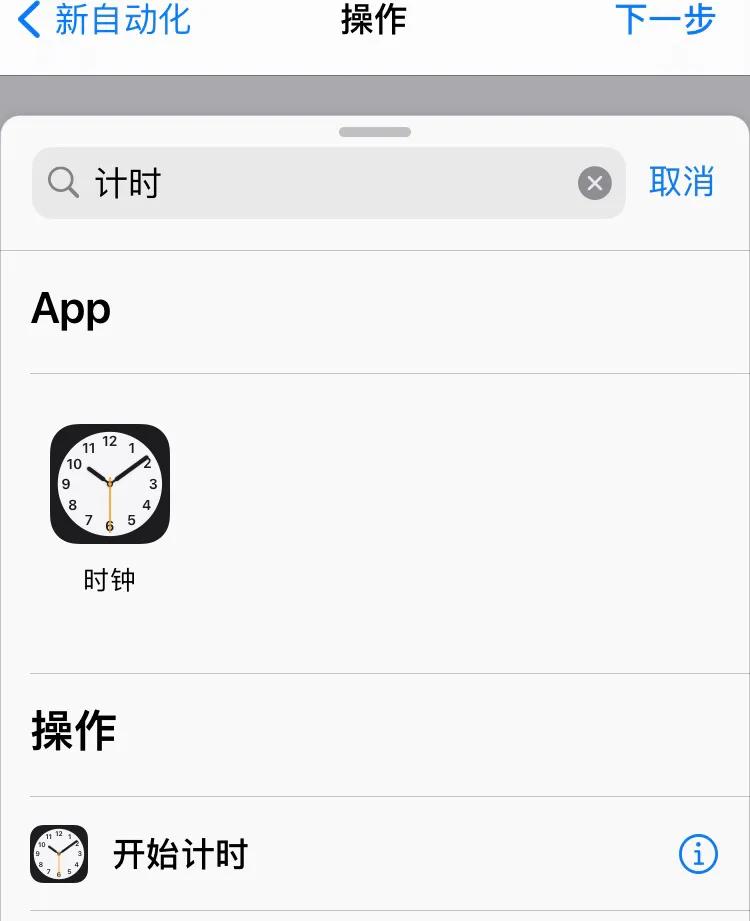Dismiss the action picker sheet handle
750x921 pixels.
(x=375, y=131)
